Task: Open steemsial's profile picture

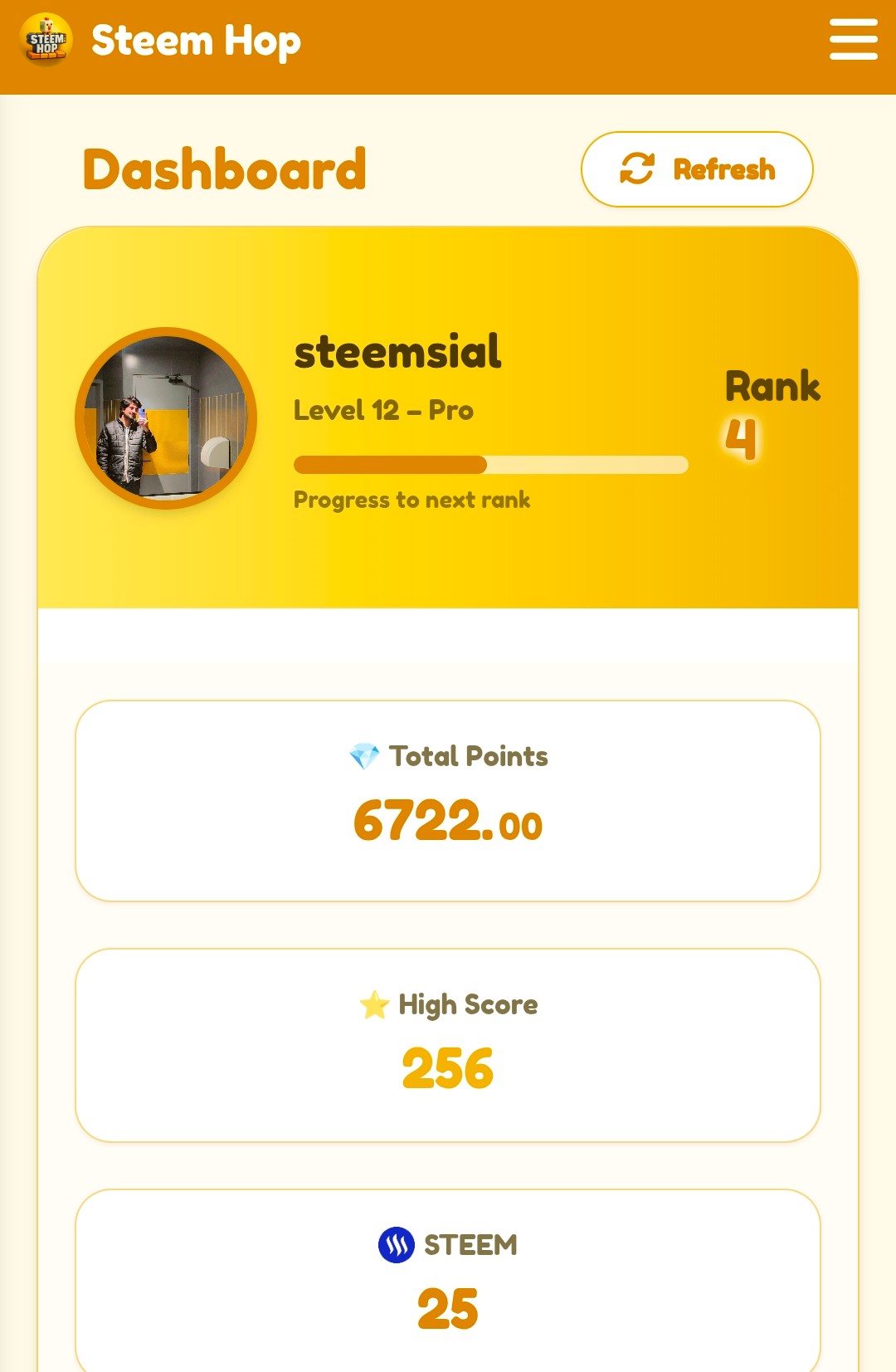Action: [x=166, y=418]
